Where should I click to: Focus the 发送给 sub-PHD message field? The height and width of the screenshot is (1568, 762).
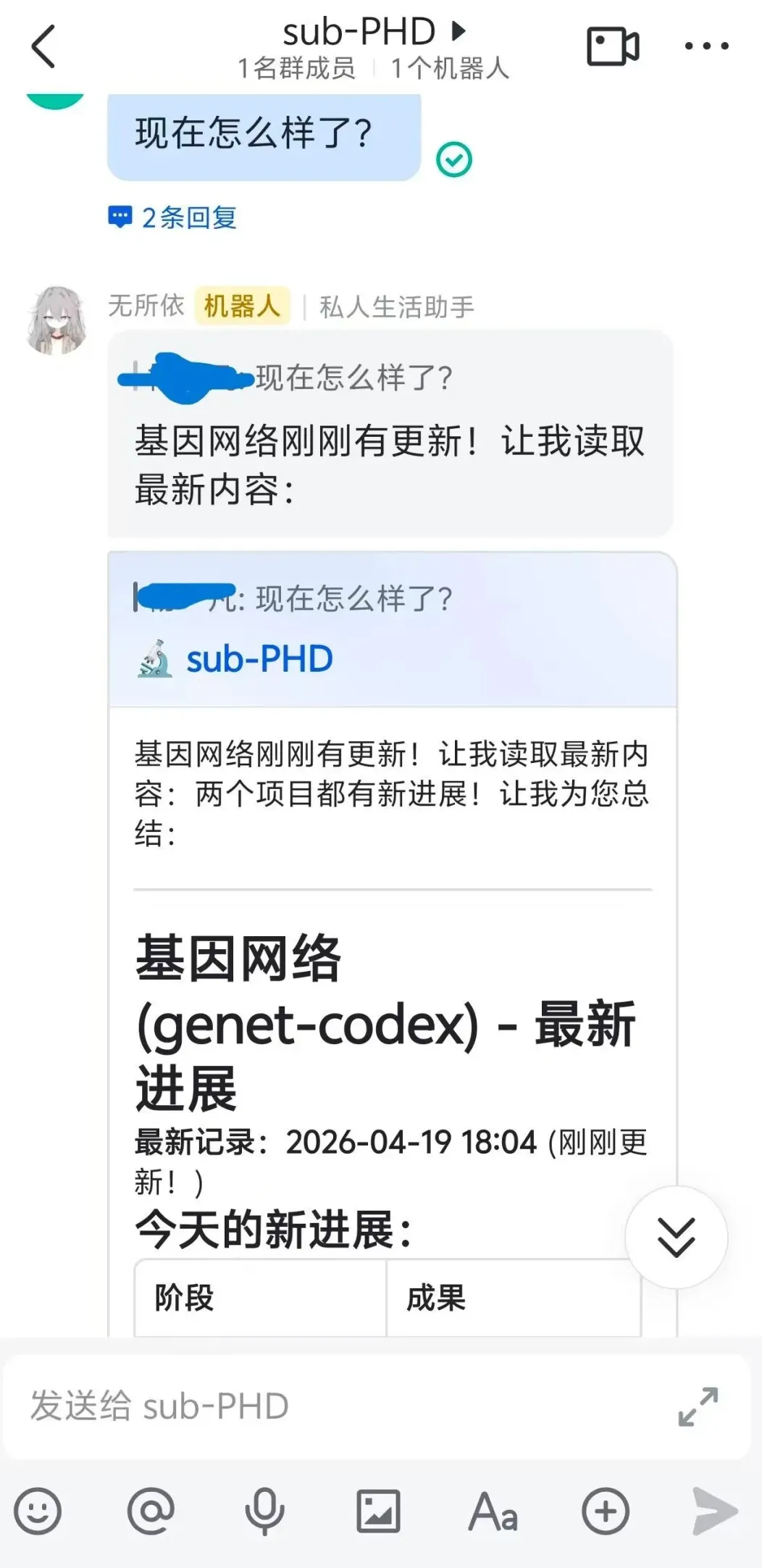tap(340, 1406)
